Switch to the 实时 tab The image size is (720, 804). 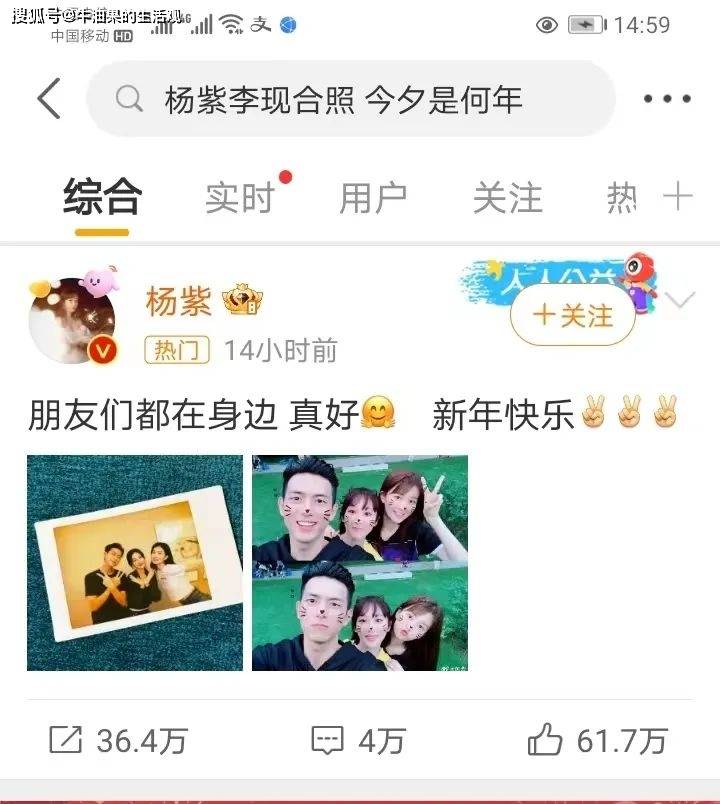tap(240, 198)
